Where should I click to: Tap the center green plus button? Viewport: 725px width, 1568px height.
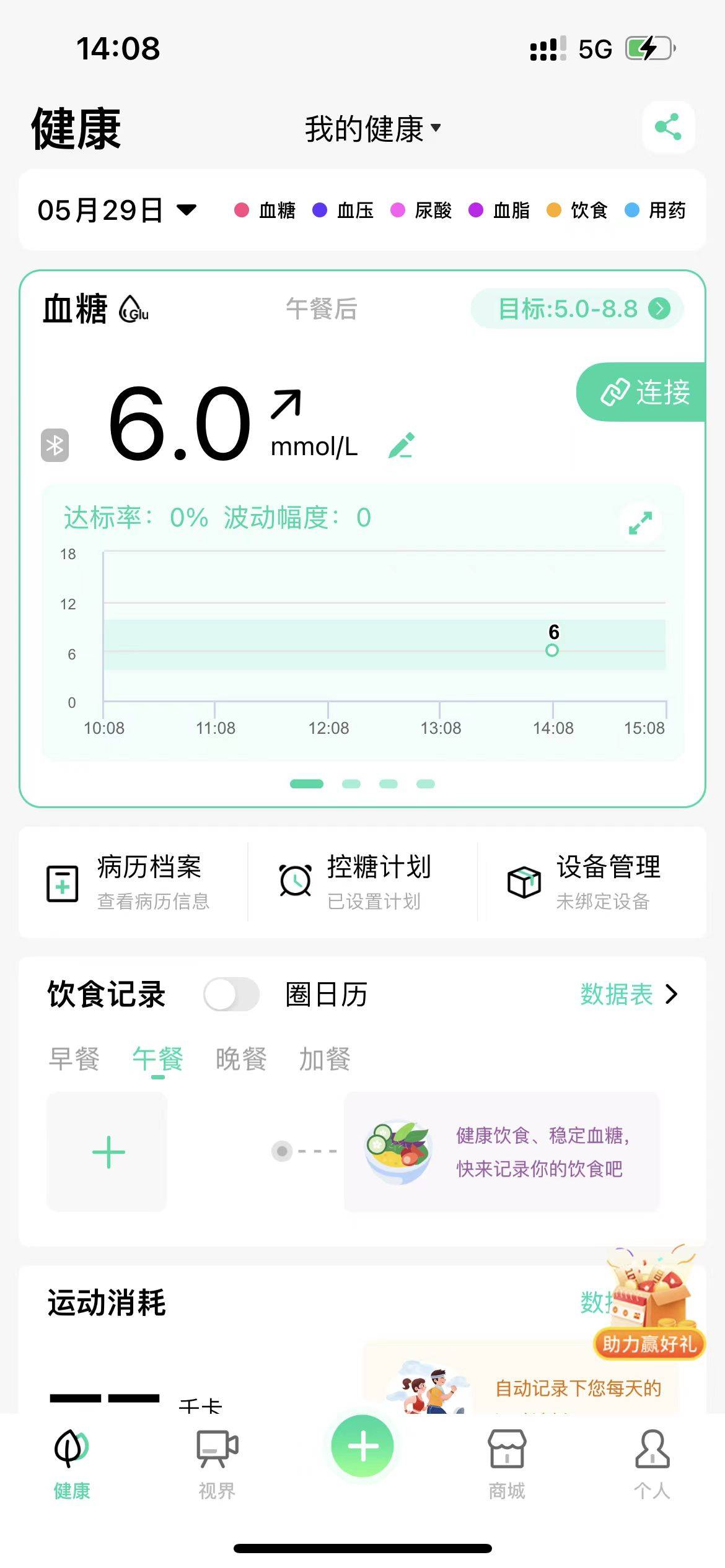click(x=362, y=1446)
